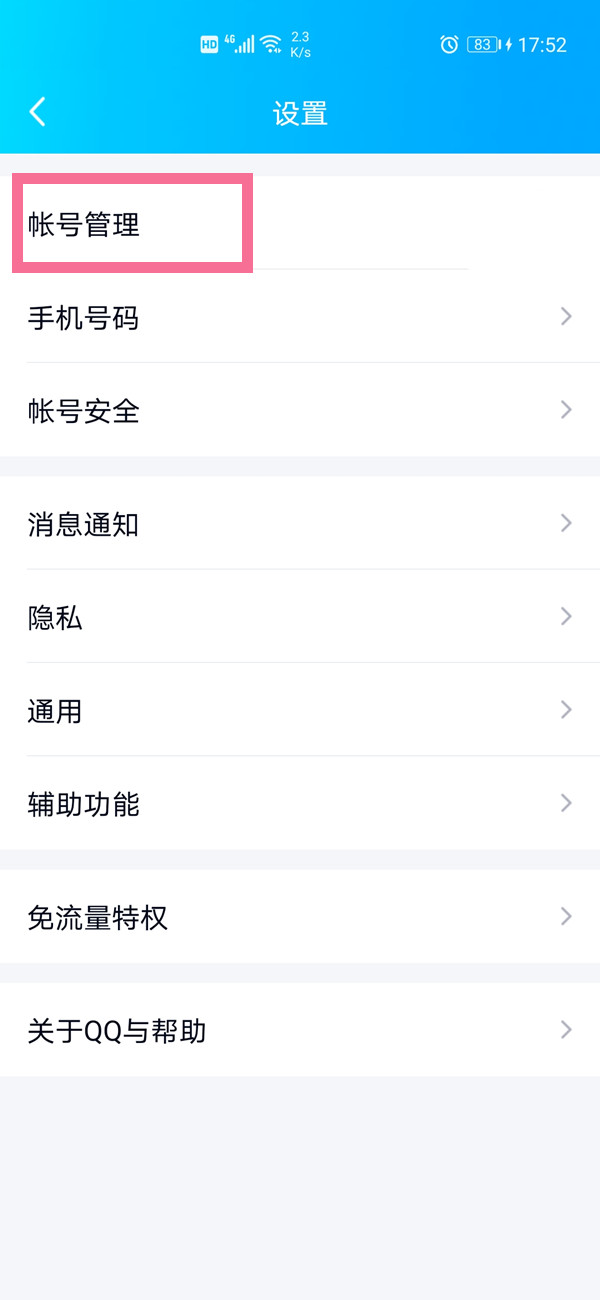The image size is (600, 1300).
Task: Open 辅助功能 accessibility features
Action: coord(300,804)
